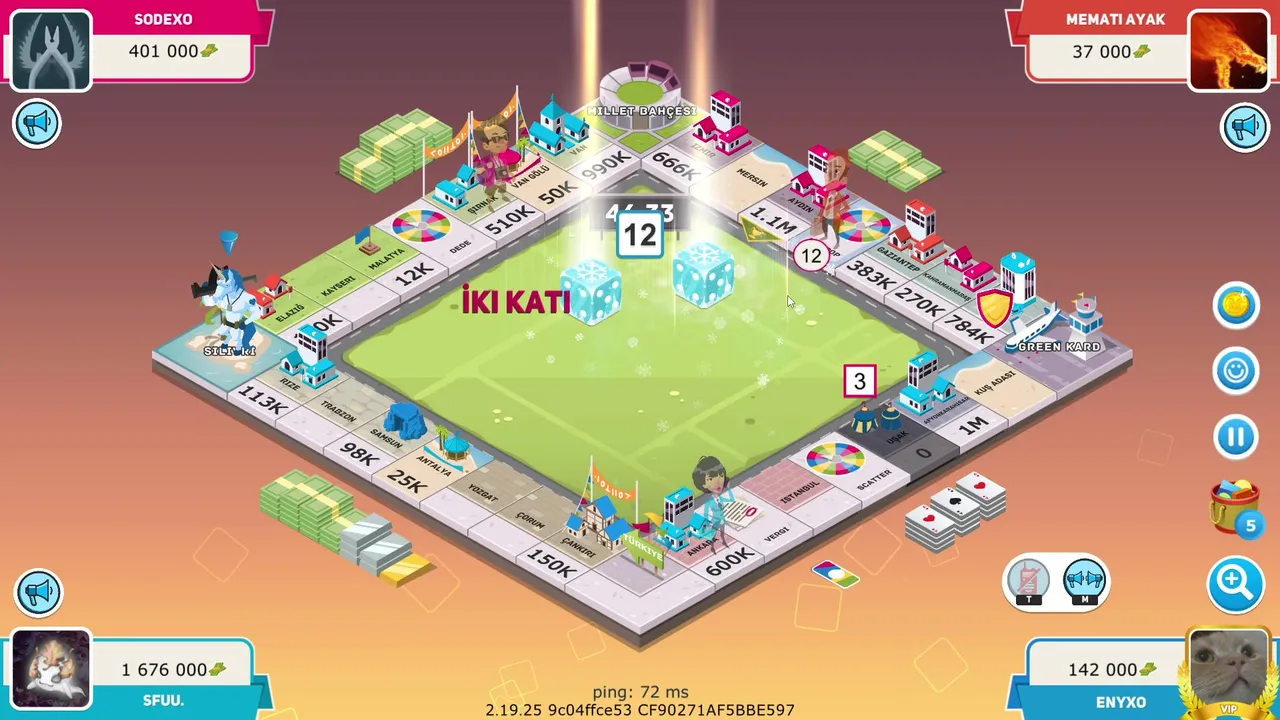The height and width of the screenshot is (720, 1280).
Task: Toggle the walkie-talkie T voice button
Action: point(1028,581)
